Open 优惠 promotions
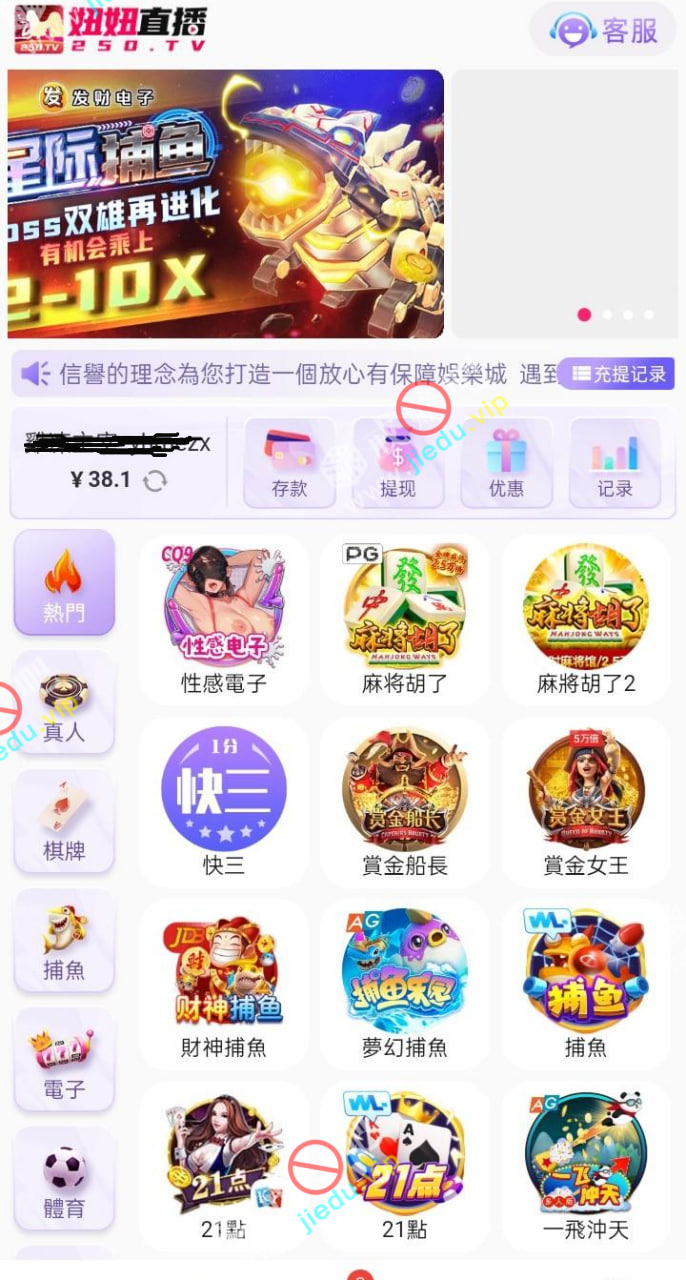The height and width of the screenshot is (1280, 686). click(x=506, y=462)
